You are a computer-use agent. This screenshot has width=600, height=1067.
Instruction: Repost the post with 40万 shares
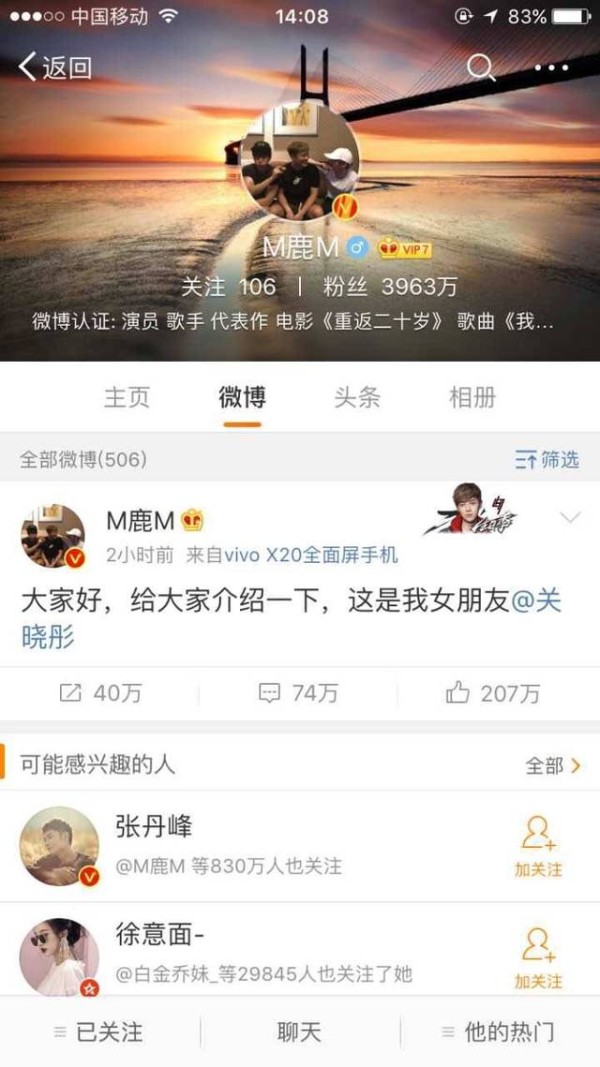tap(100, 693)
